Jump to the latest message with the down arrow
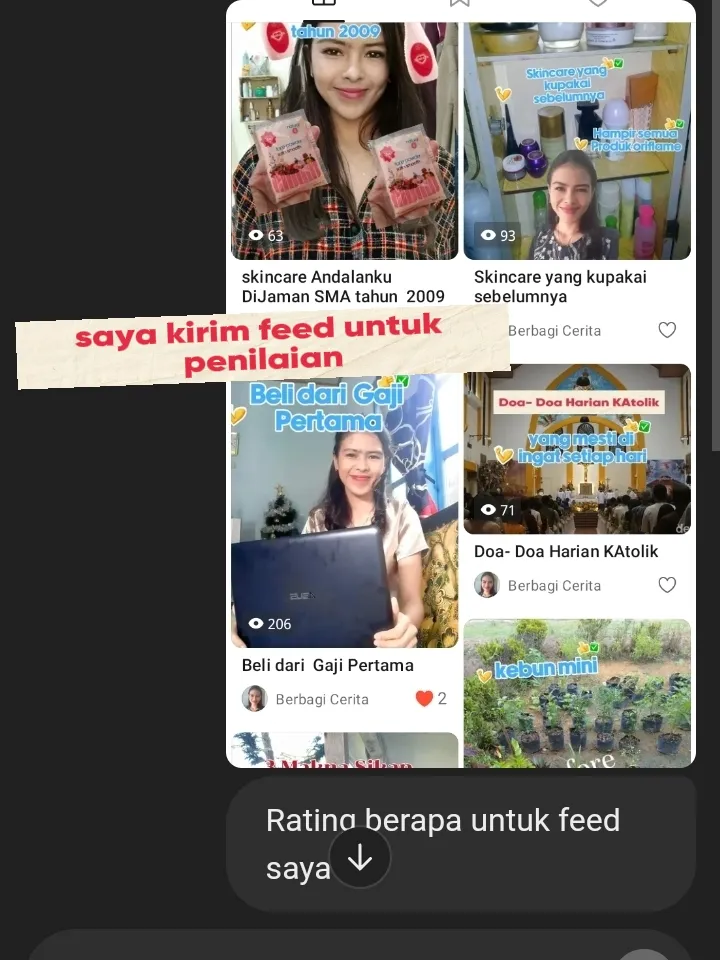 pos(360,858)
